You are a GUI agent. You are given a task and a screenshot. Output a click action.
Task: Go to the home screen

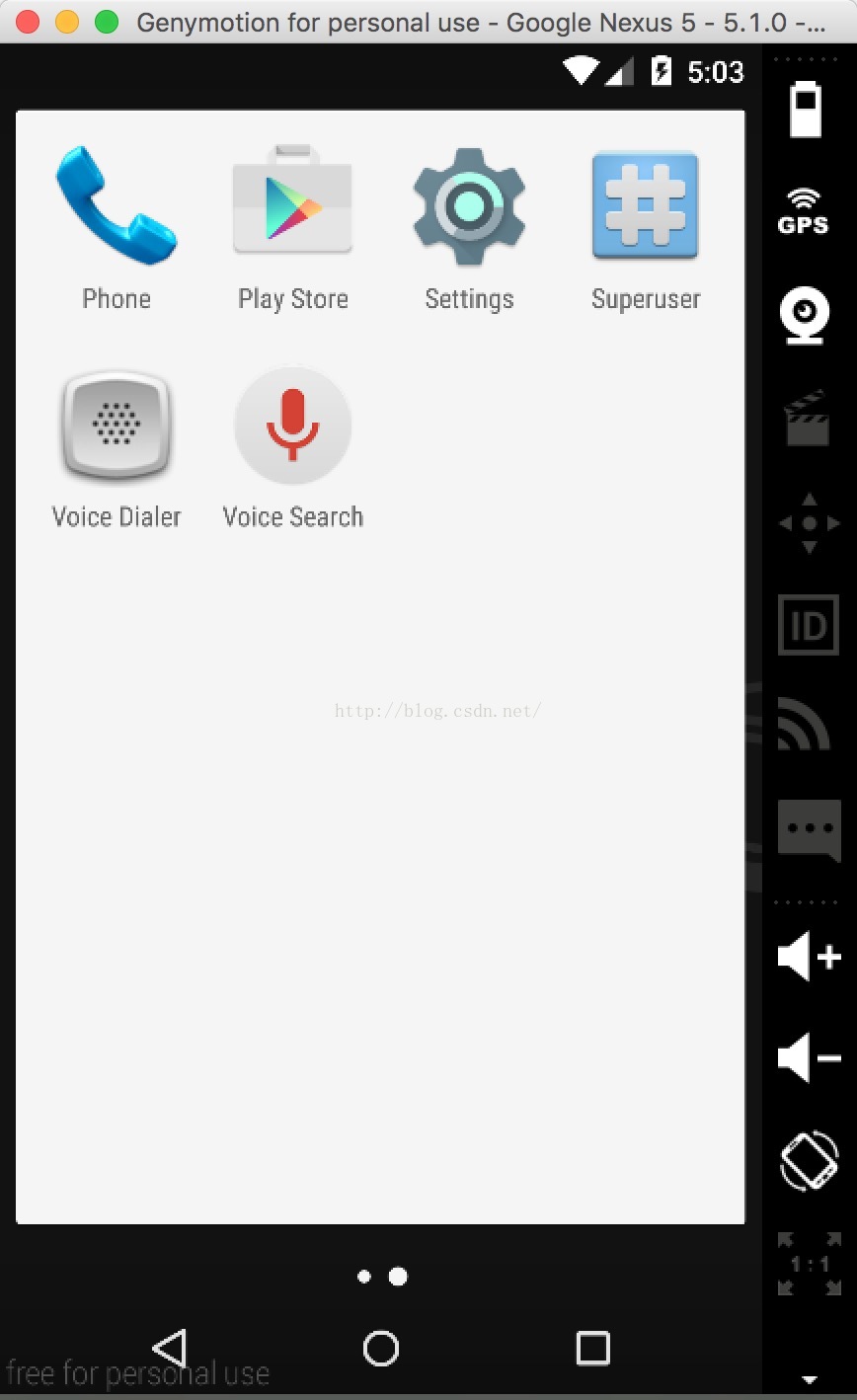[381, 1348]
